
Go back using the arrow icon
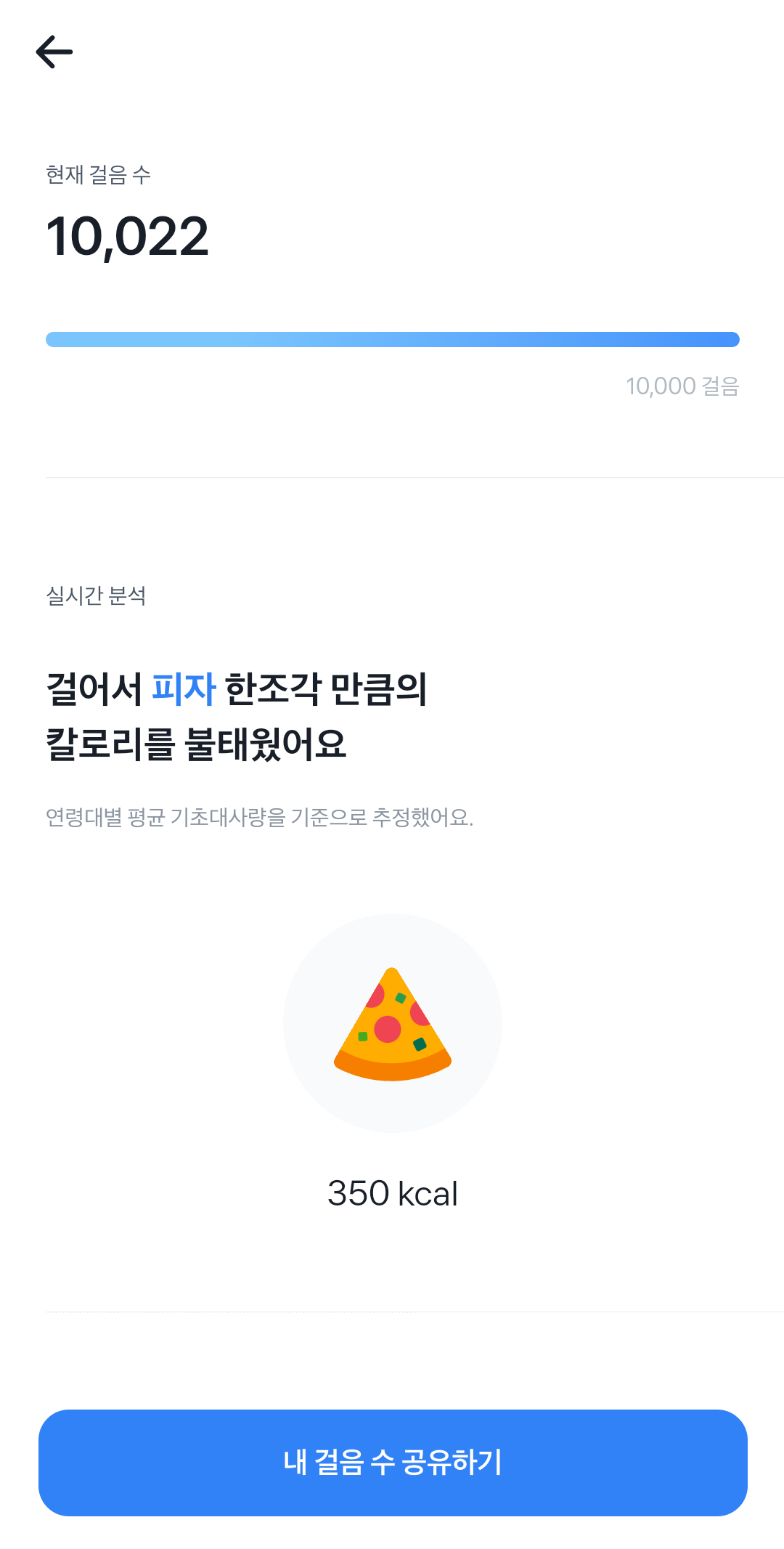tap(54, 52)
